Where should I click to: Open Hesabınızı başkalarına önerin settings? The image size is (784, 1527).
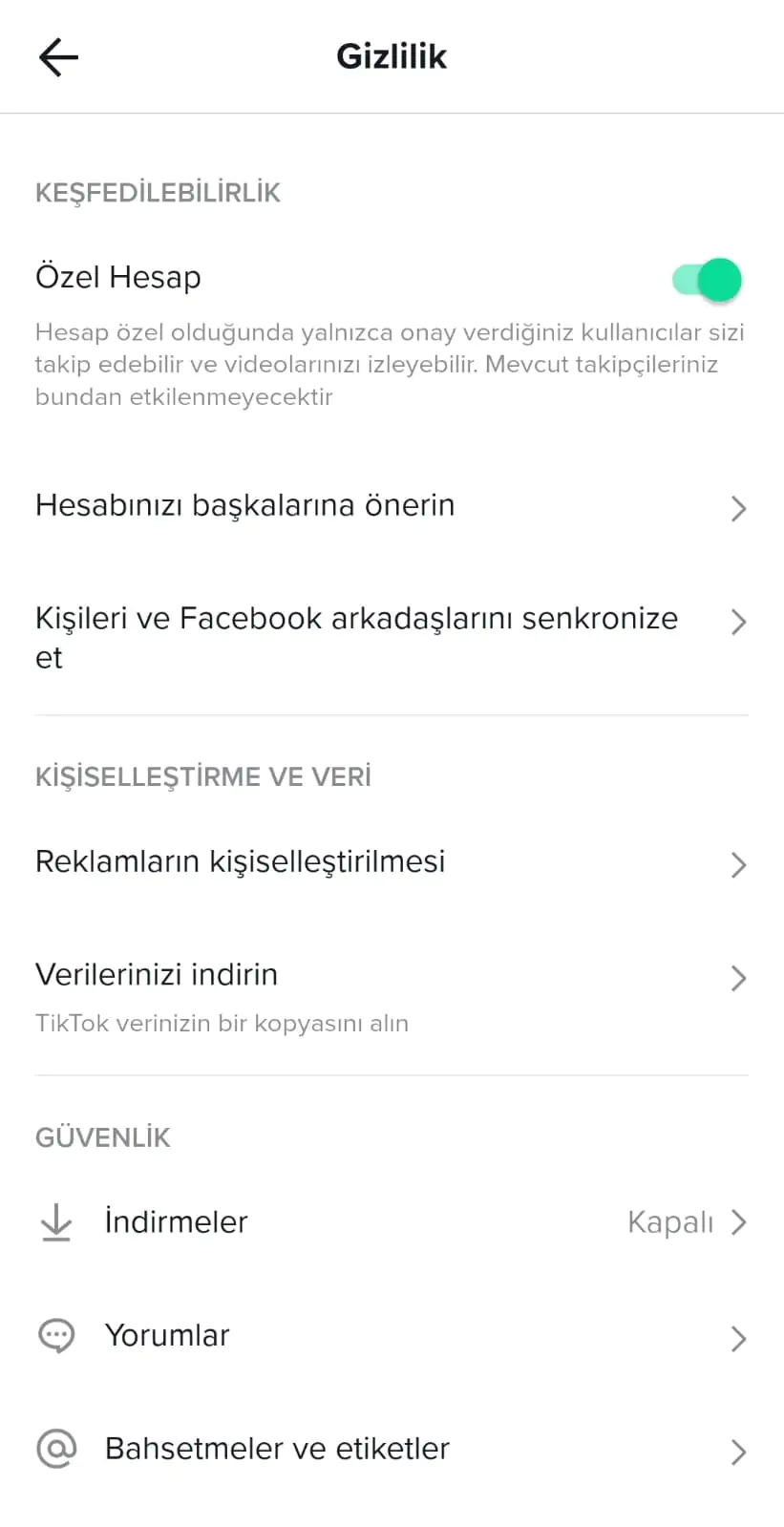[244, 505]
